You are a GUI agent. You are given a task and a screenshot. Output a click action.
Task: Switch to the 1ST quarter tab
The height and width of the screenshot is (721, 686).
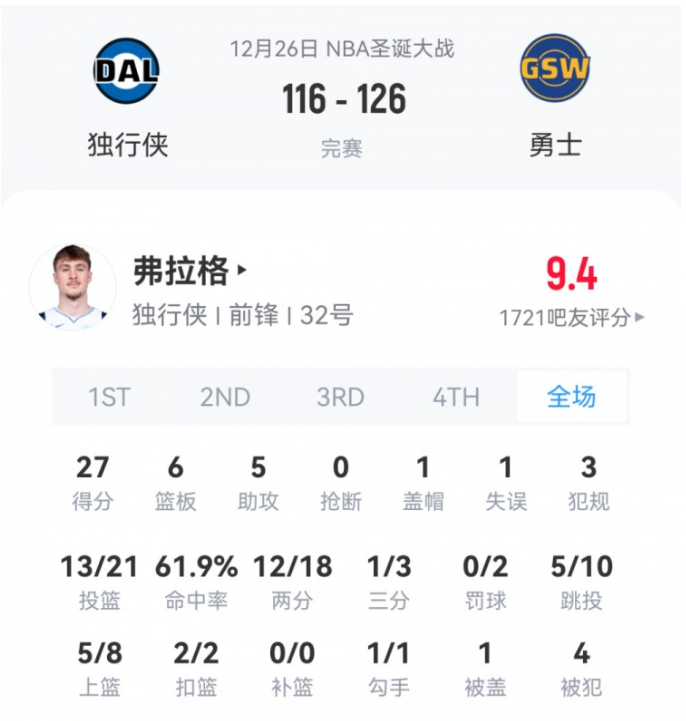coord(109,397)
